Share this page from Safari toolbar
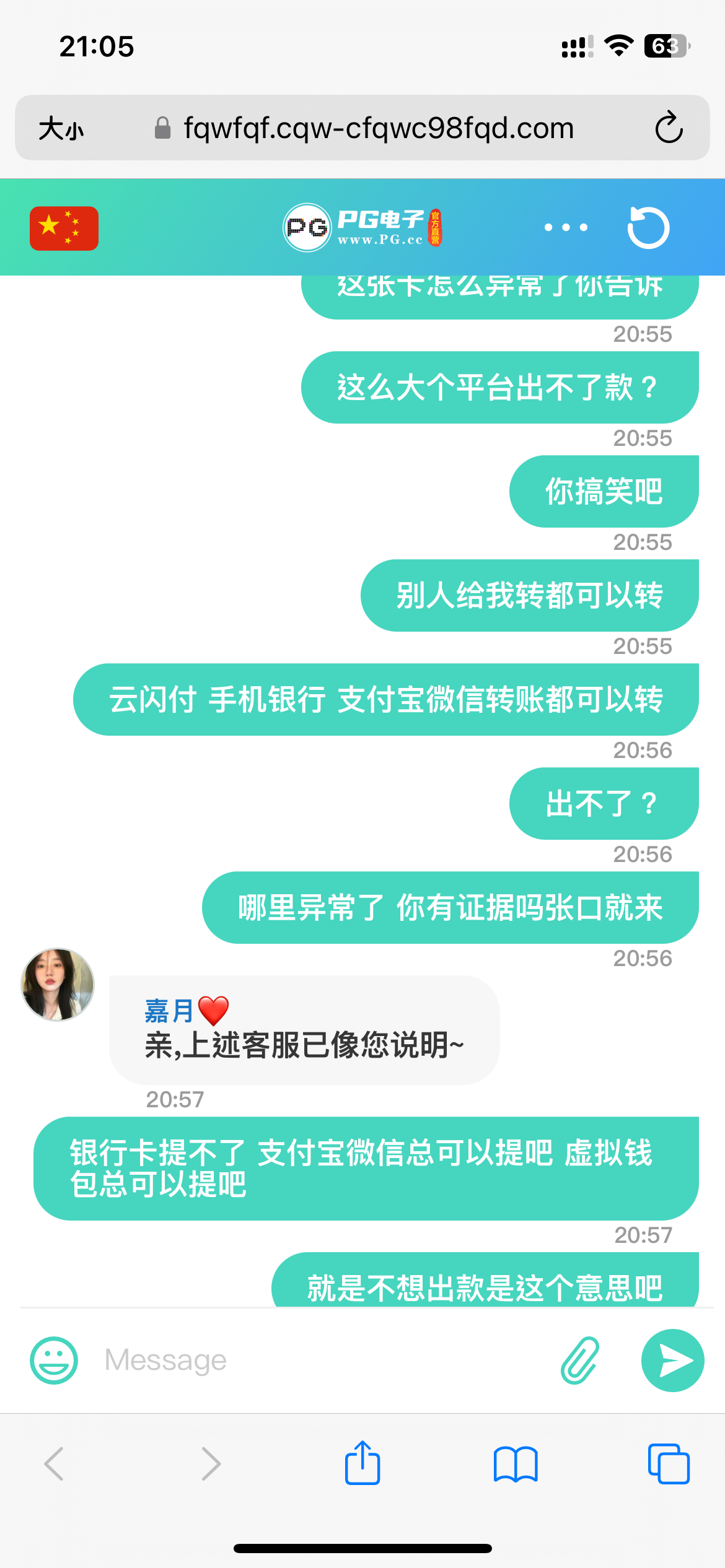The width and height of the screenshot is (725, 1568). 362,1463
